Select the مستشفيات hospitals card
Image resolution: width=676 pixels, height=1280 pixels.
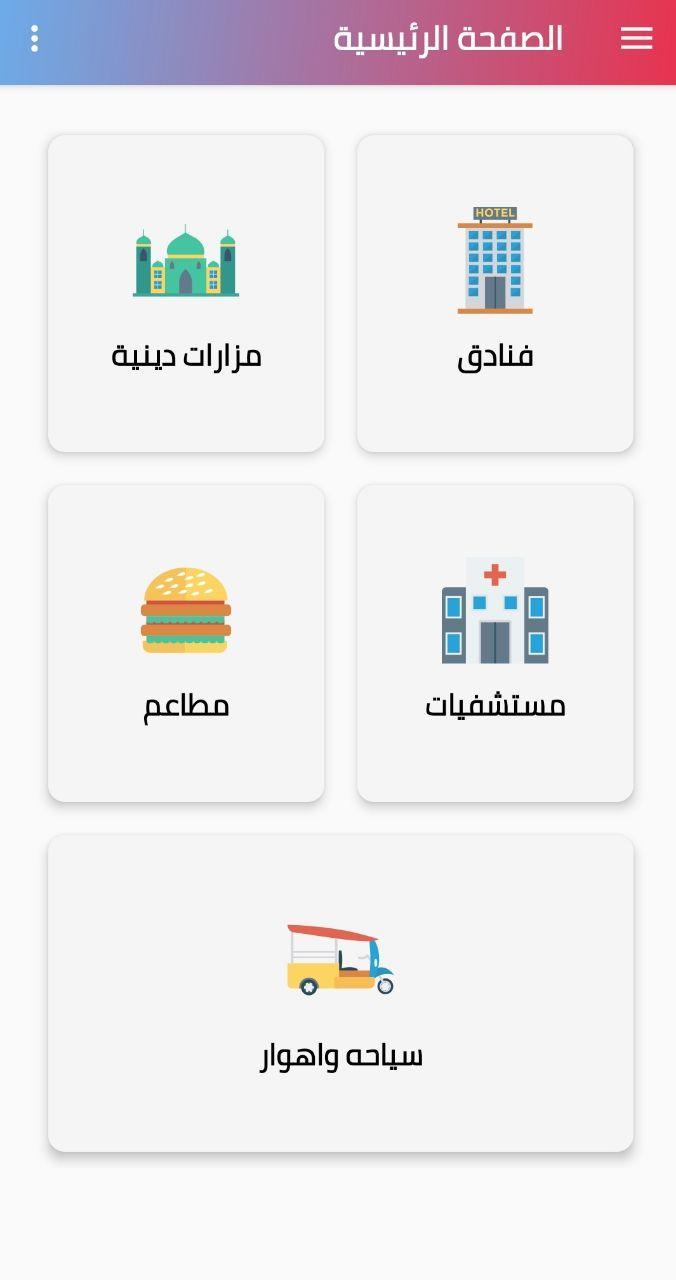[x=495, y=644]
